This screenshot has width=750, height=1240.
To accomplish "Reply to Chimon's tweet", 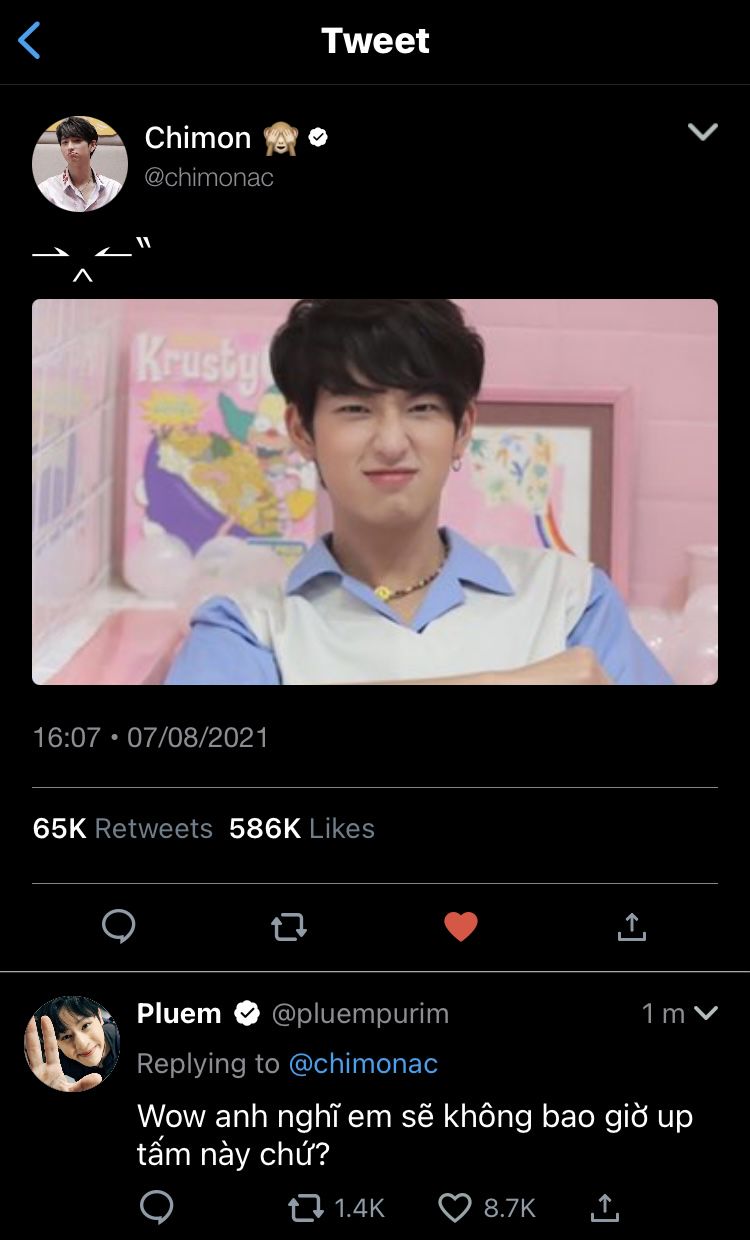I will [119, 927].
